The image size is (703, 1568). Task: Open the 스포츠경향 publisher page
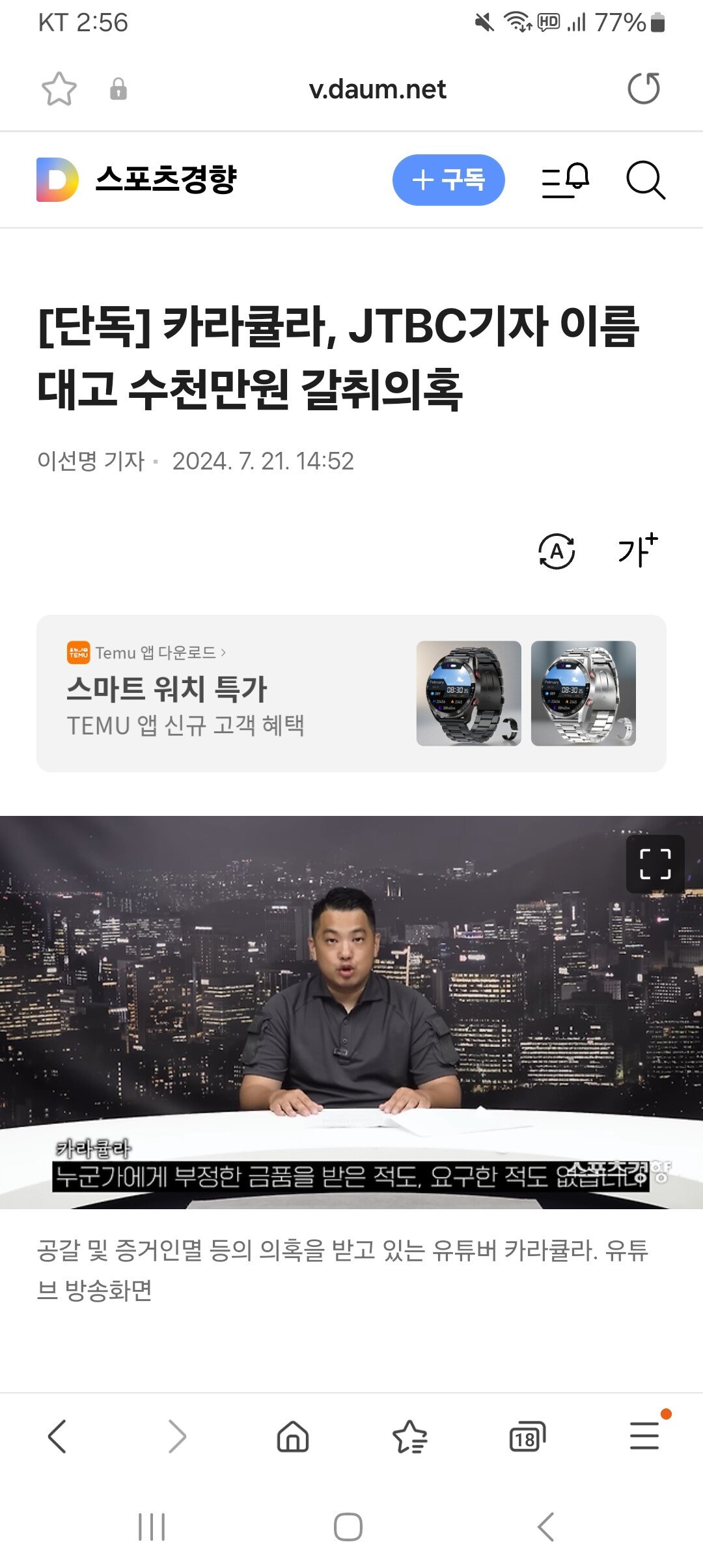pos(166,179)
